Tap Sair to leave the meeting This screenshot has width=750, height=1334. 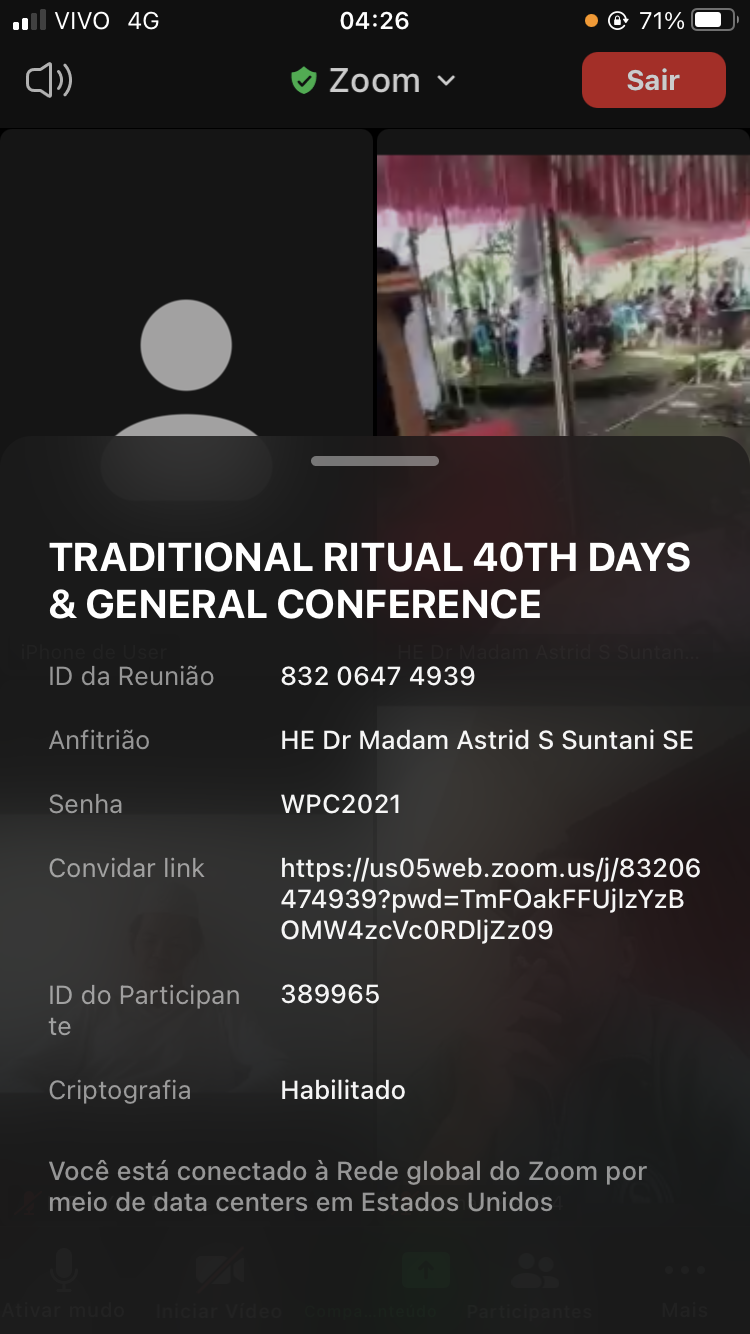pos(653,80)
